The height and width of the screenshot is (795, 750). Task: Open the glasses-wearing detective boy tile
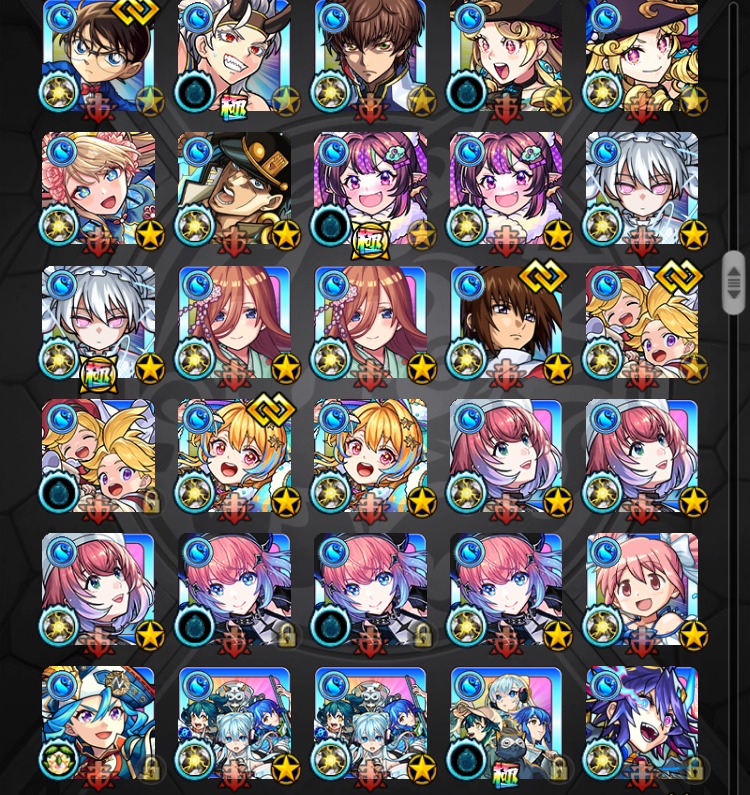tap(98, 55)
